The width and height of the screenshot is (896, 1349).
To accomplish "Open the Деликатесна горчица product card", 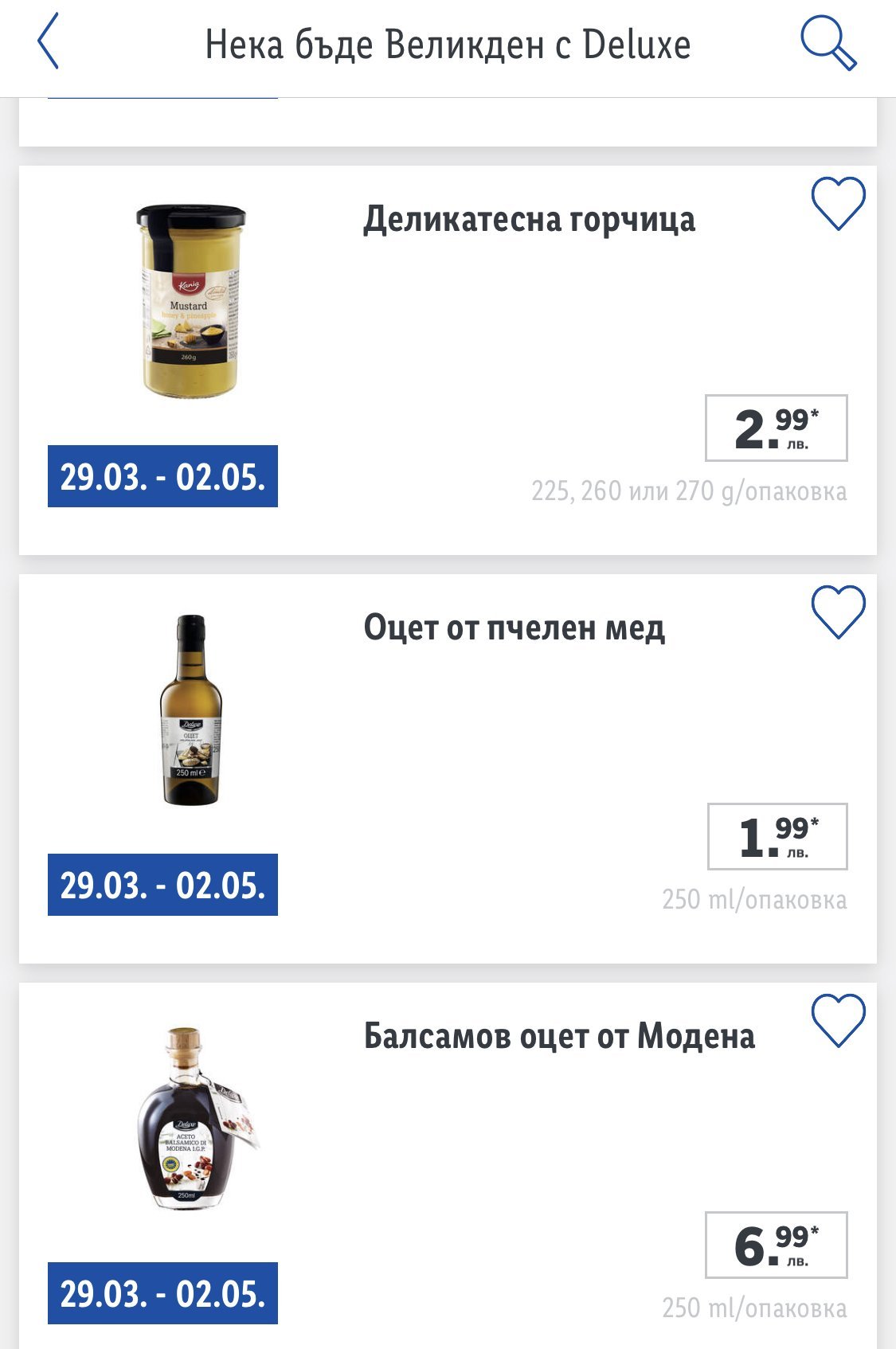I will point(528,220).
